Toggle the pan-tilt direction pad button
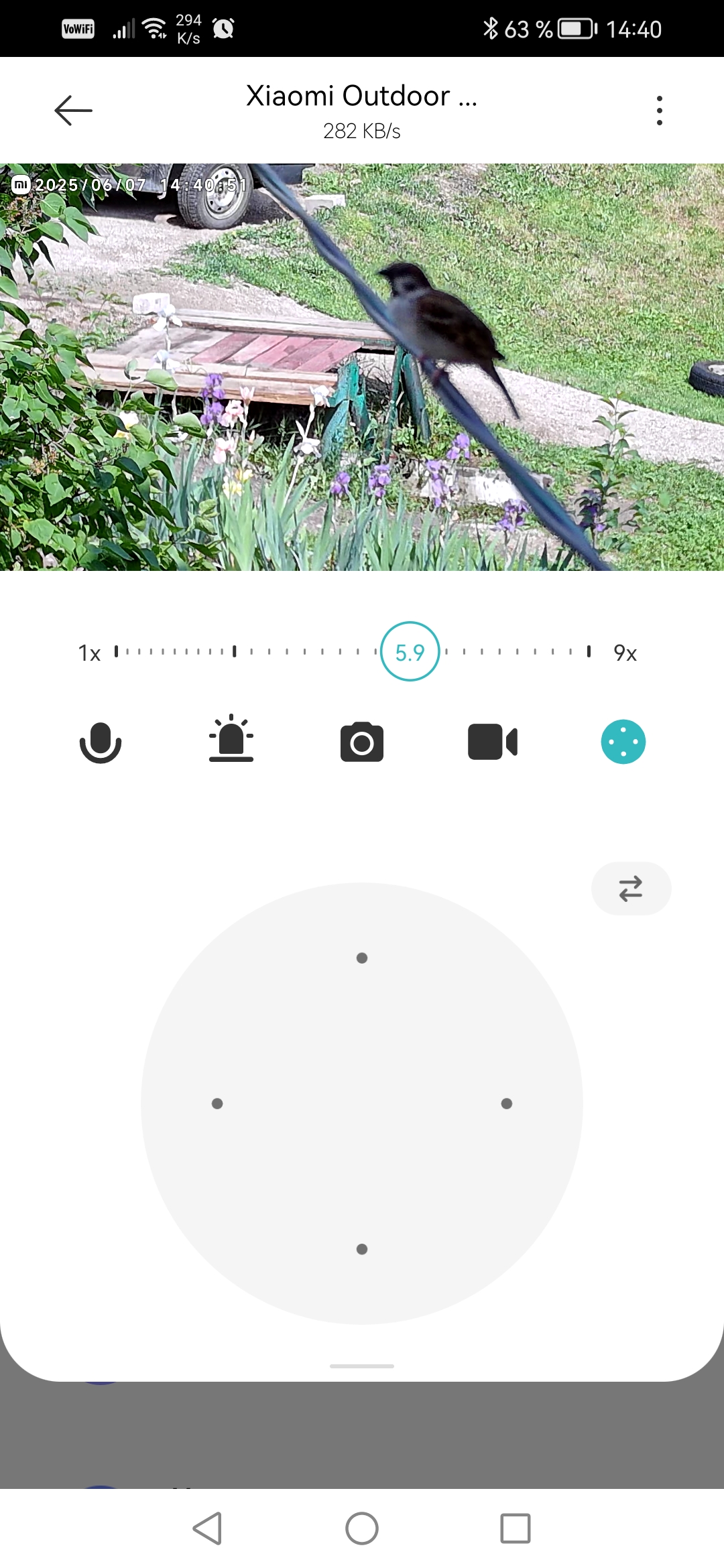724x1568 pixels. (623, 742)
